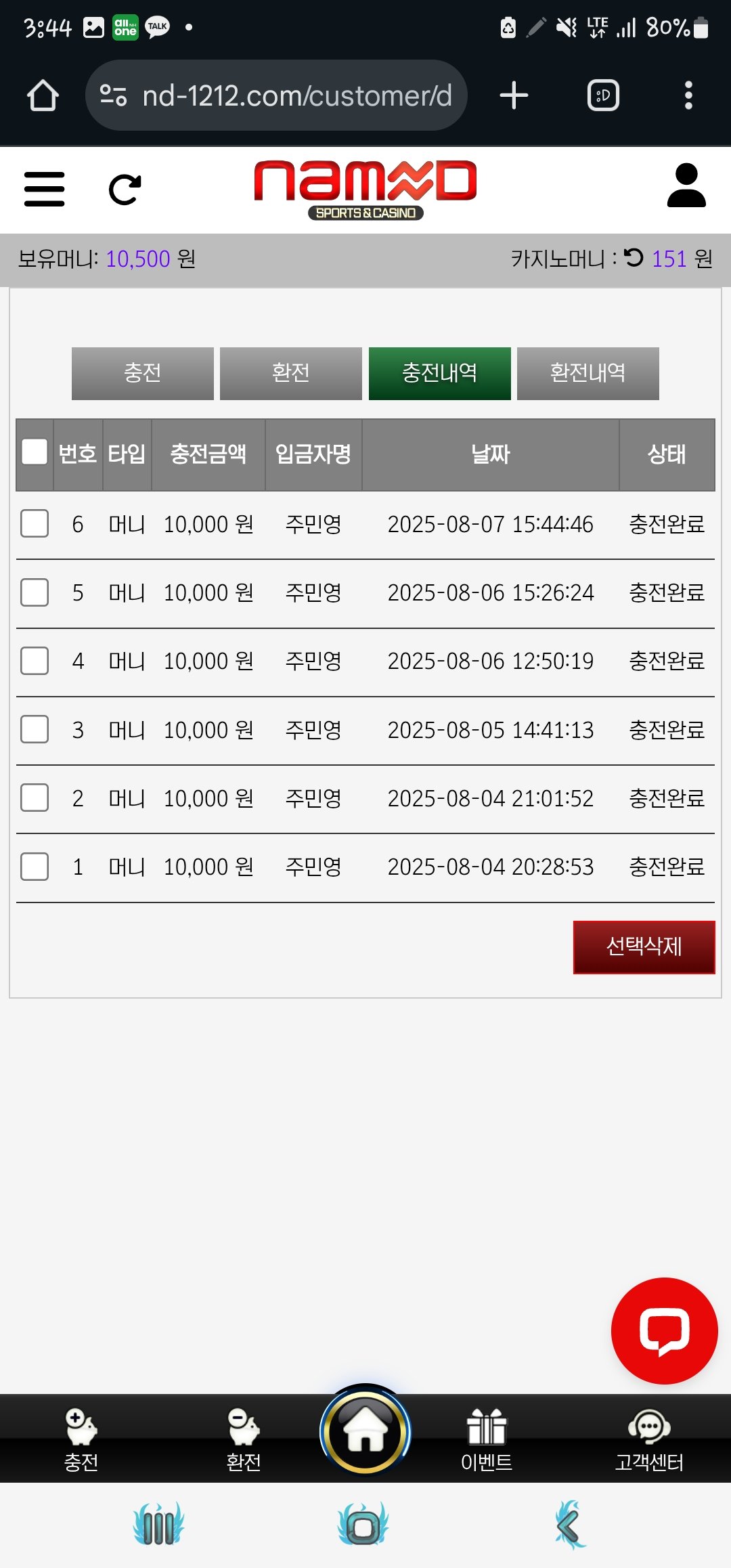
Task: Open the browser overflow menu
Action: [x=688, y=95]
